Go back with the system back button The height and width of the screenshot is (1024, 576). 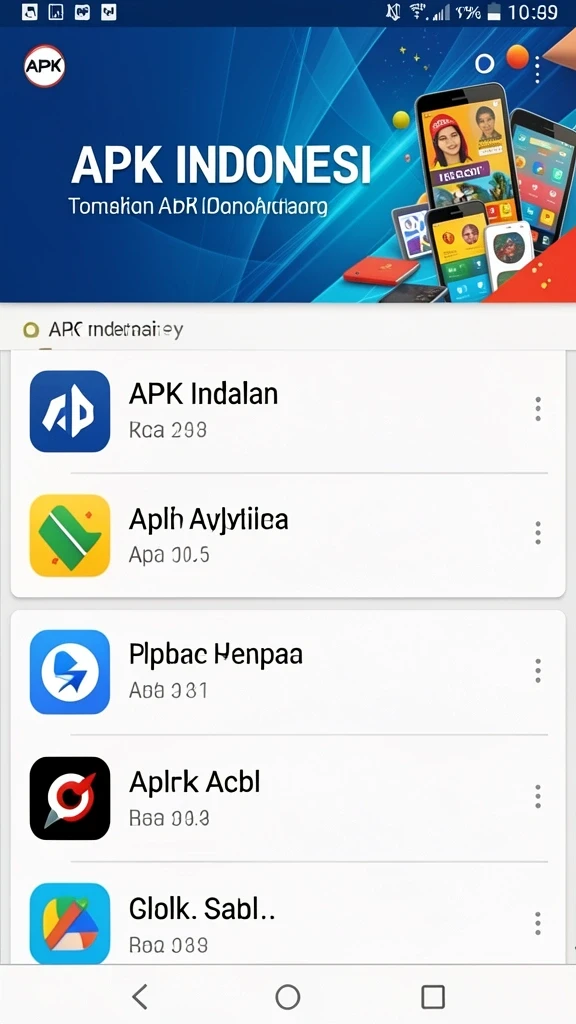pos(140,997)
